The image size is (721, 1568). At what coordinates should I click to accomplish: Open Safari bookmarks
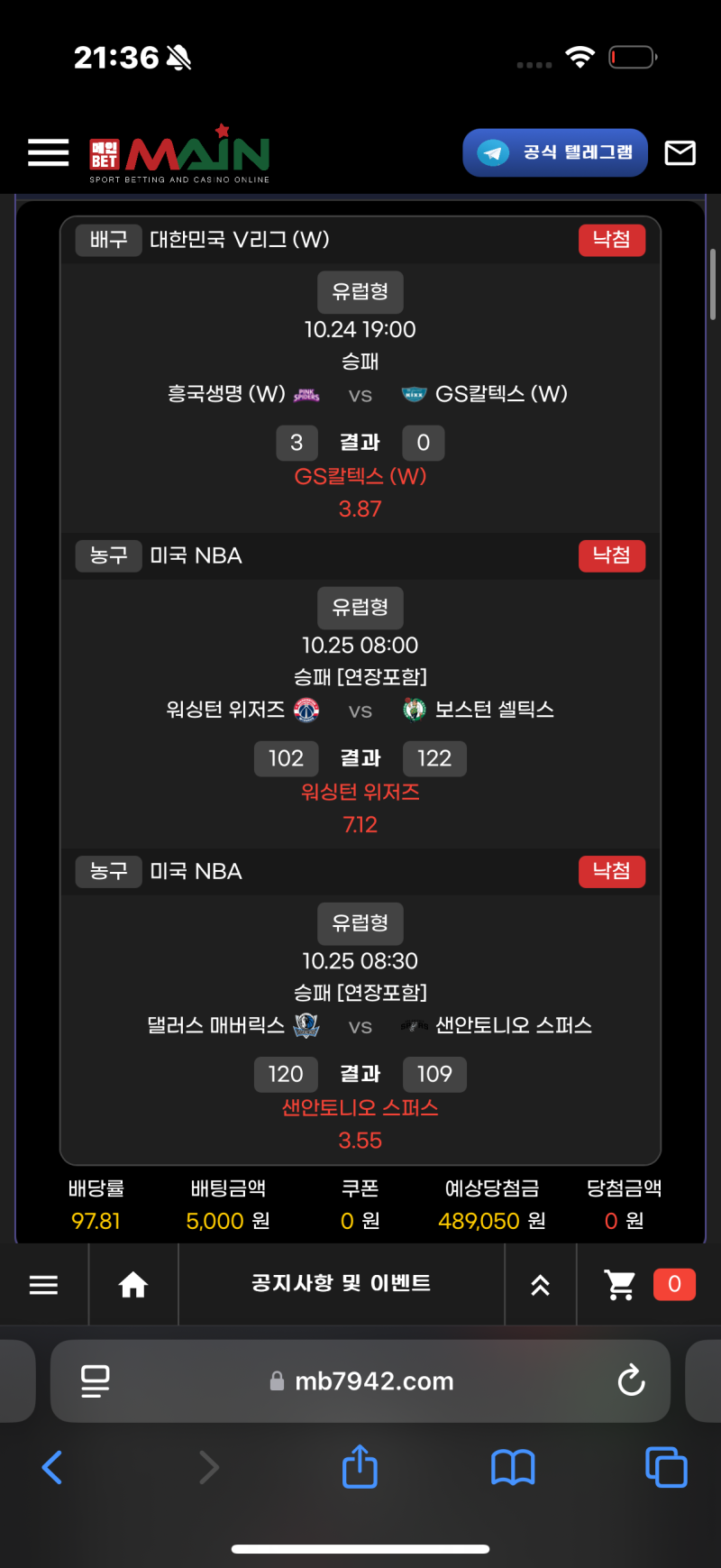513,1467
